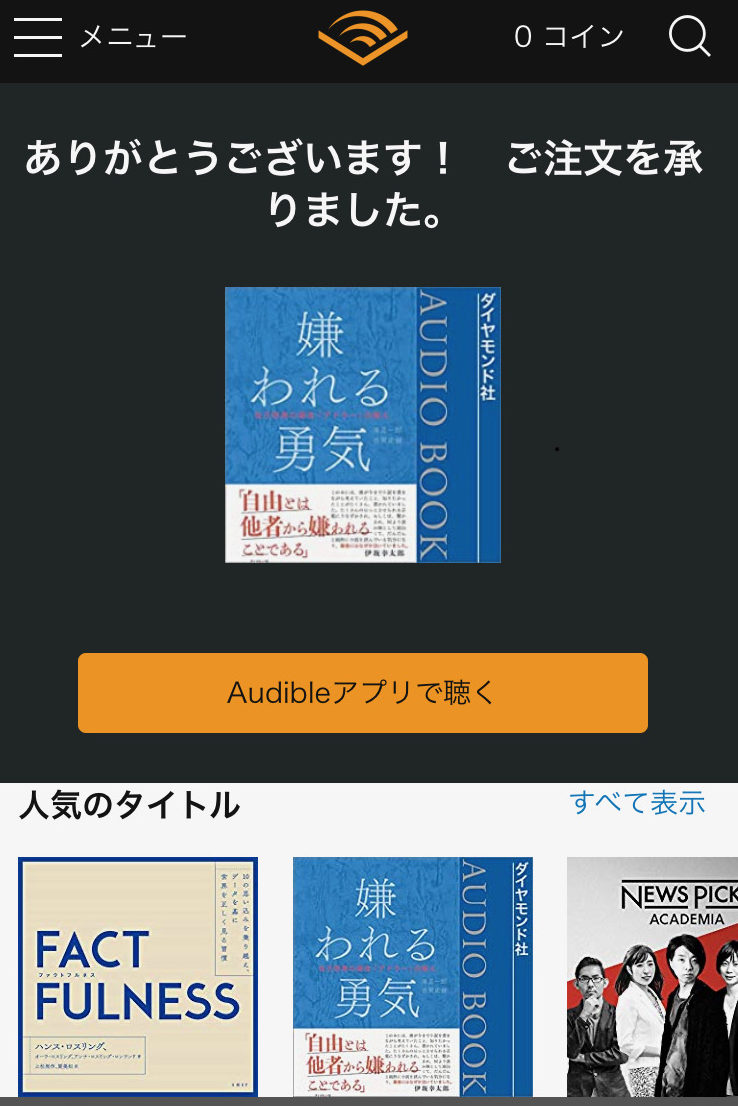738x1106 pixels.
Task: Open 嫌われる勇気 in popular titles
Action: pos(412,976)
